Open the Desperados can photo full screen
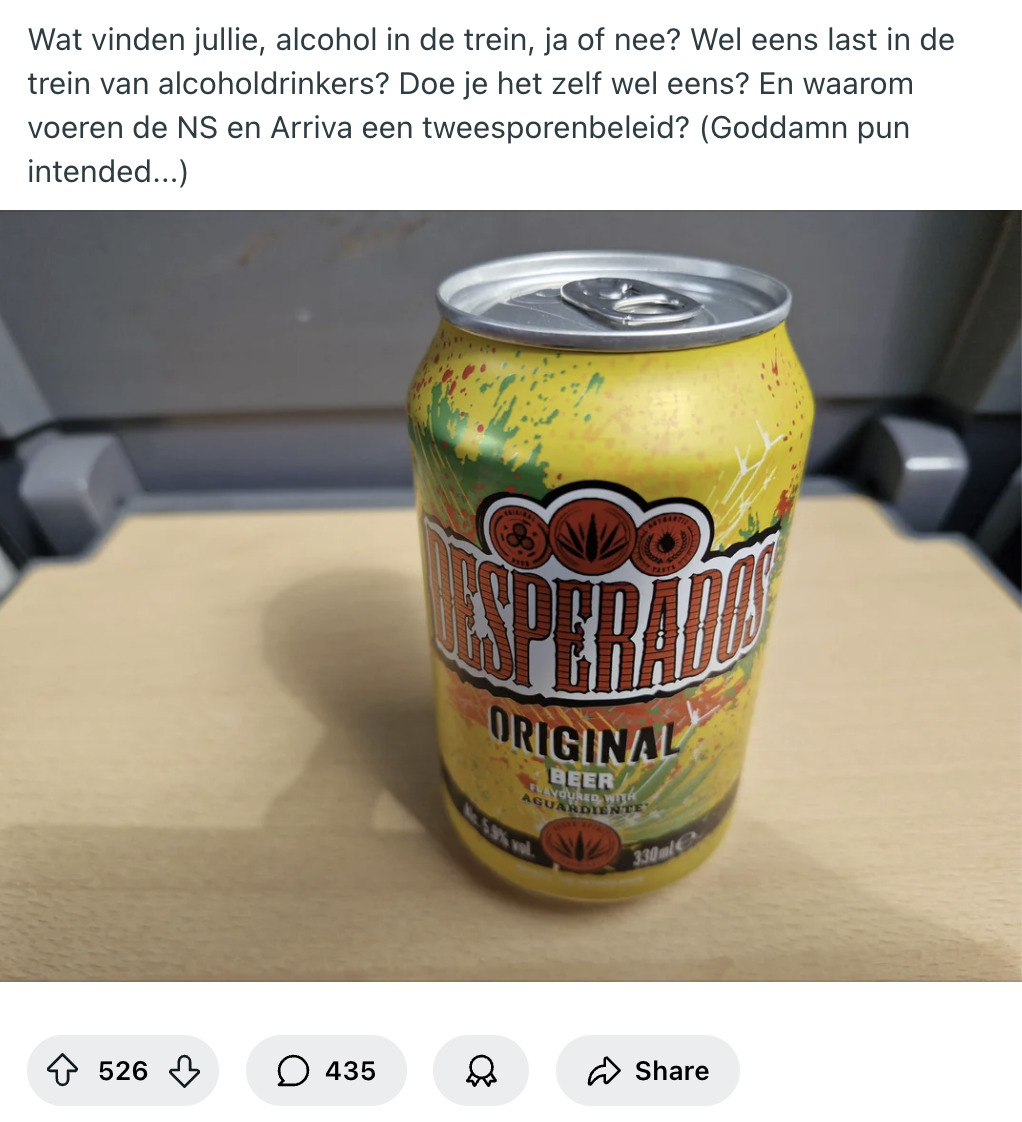 pos(511,596)
